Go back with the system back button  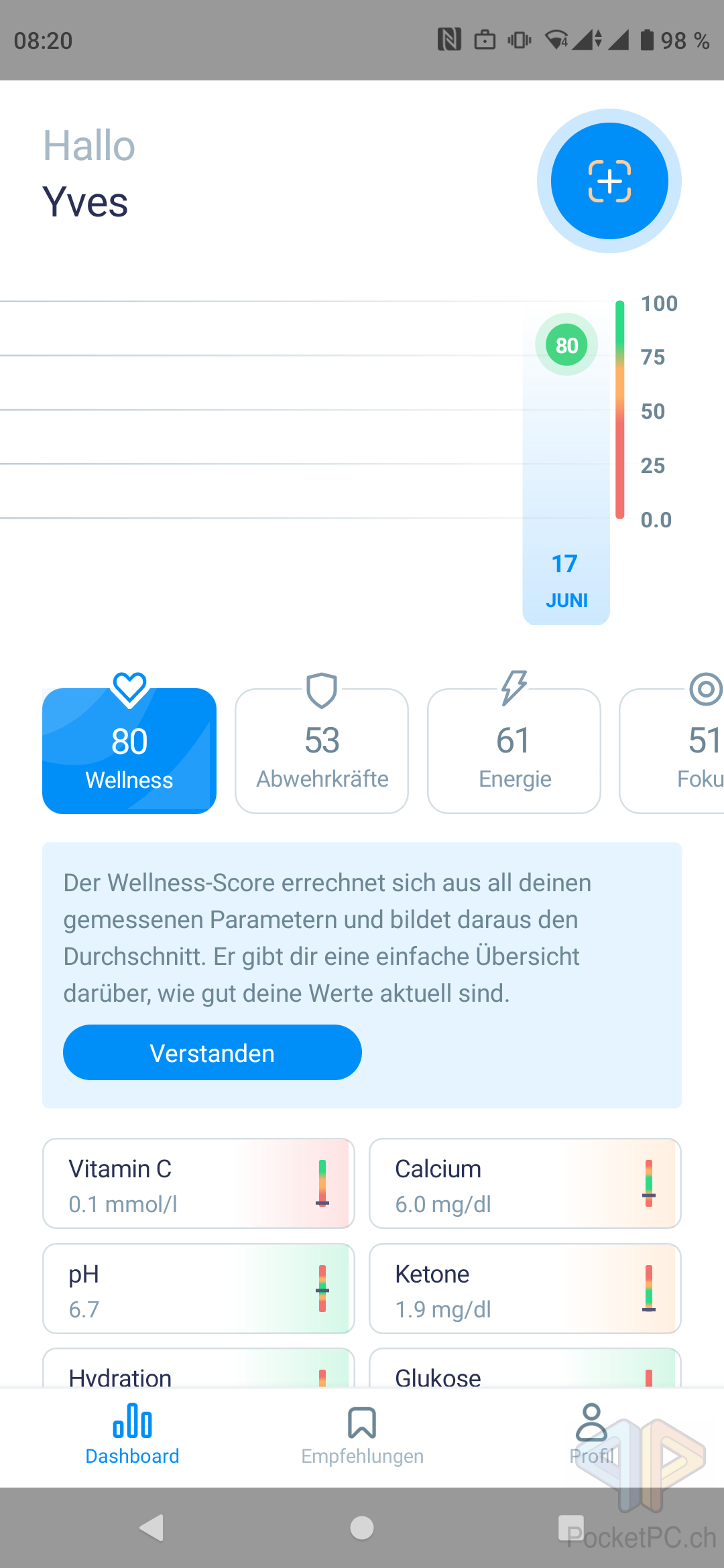point(152,1528)
